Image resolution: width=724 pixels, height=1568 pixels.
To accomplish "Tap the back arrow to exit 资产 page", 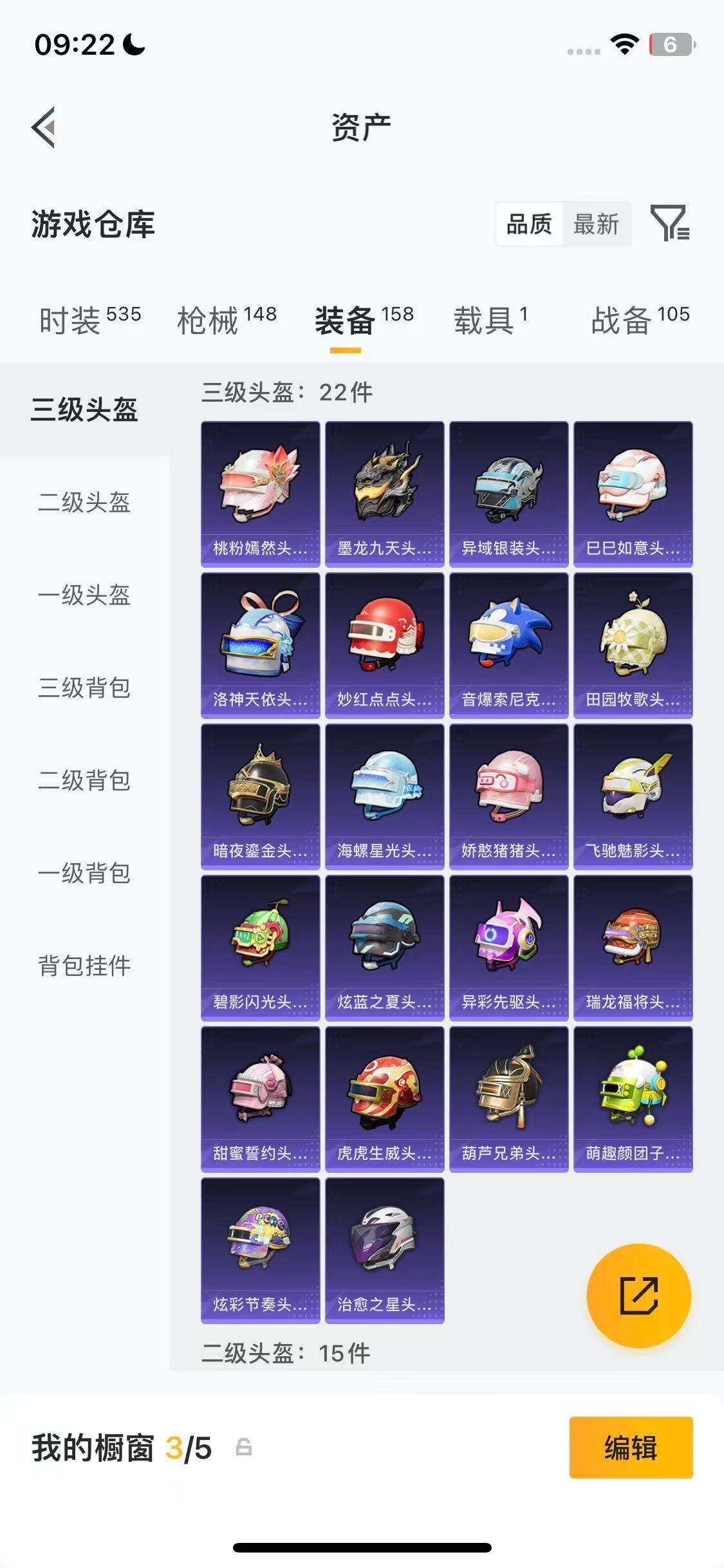I will coord(42,126).
